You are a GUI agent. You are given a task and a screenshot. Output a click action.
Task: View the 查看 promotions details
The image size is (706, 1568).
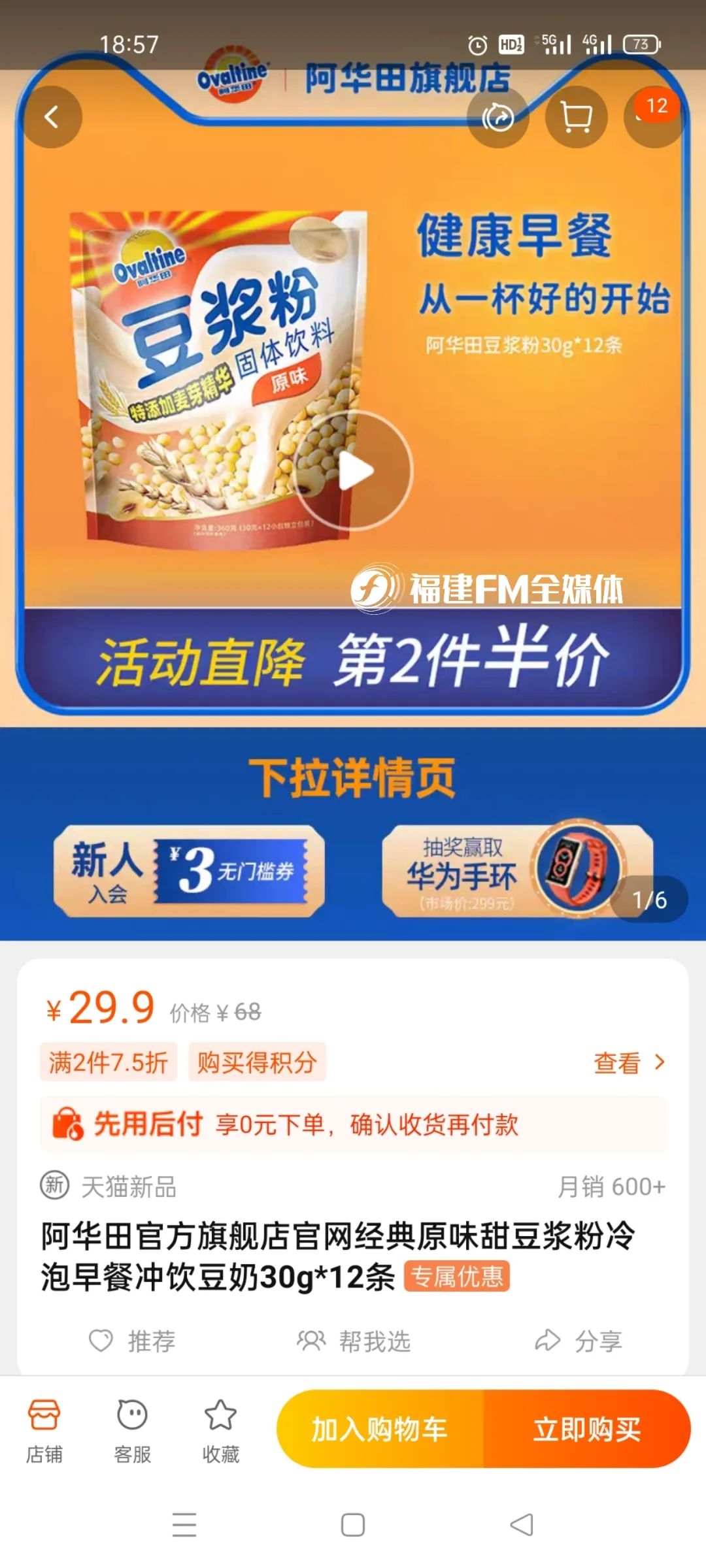point(628,1063)
